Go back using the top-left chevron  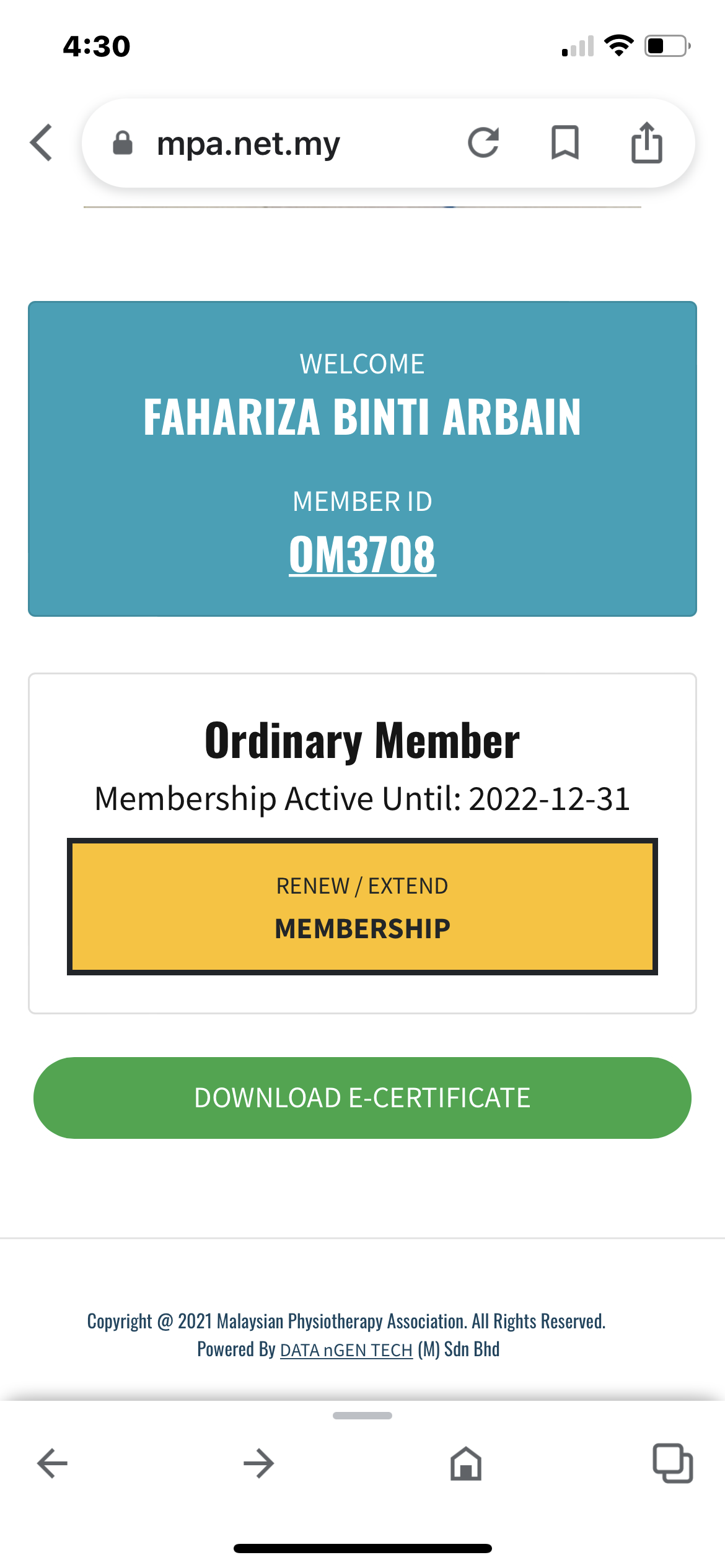click(42, 143)
